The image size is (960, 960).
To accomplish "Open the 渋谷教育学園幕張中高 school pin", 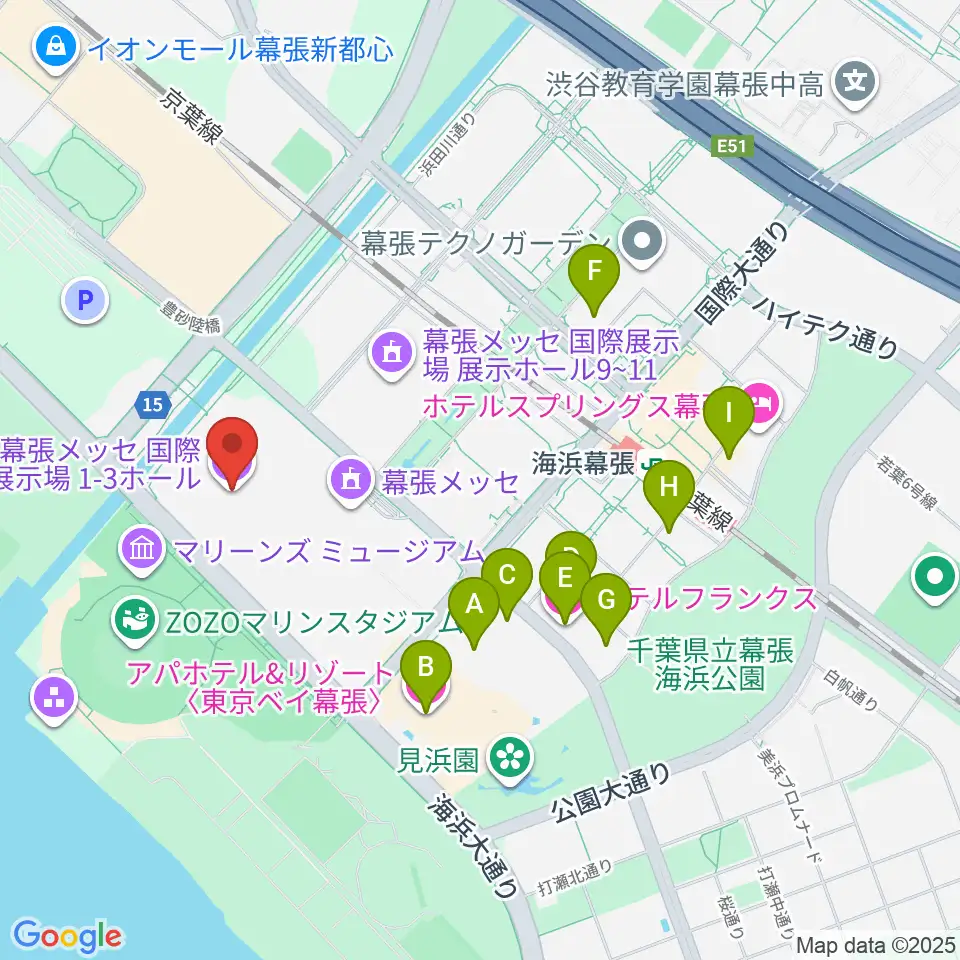I will click(x=855, y=83).
